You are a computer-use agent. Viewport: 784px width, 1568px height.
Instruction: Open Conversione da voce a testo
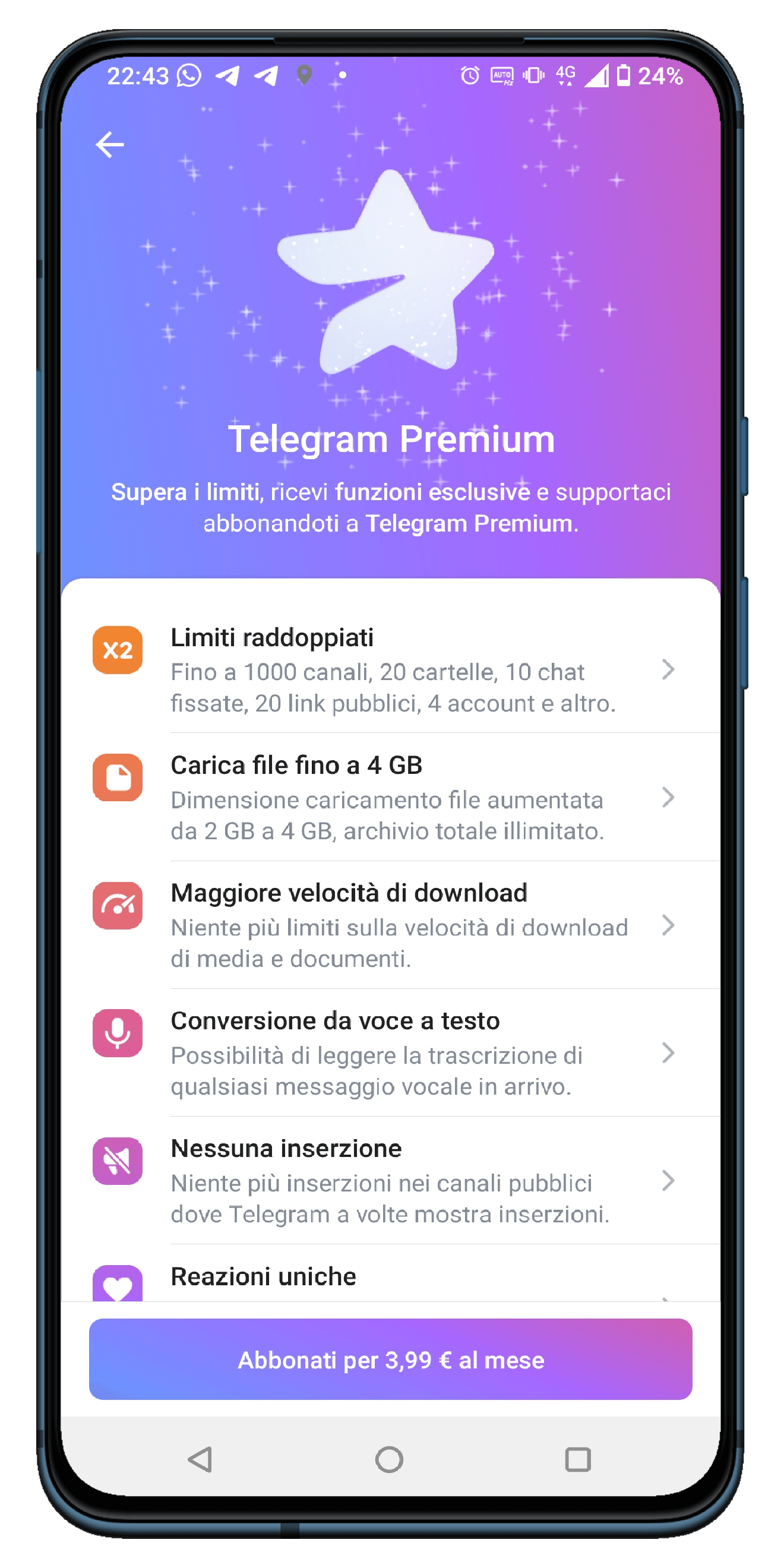click(391, 1052)
